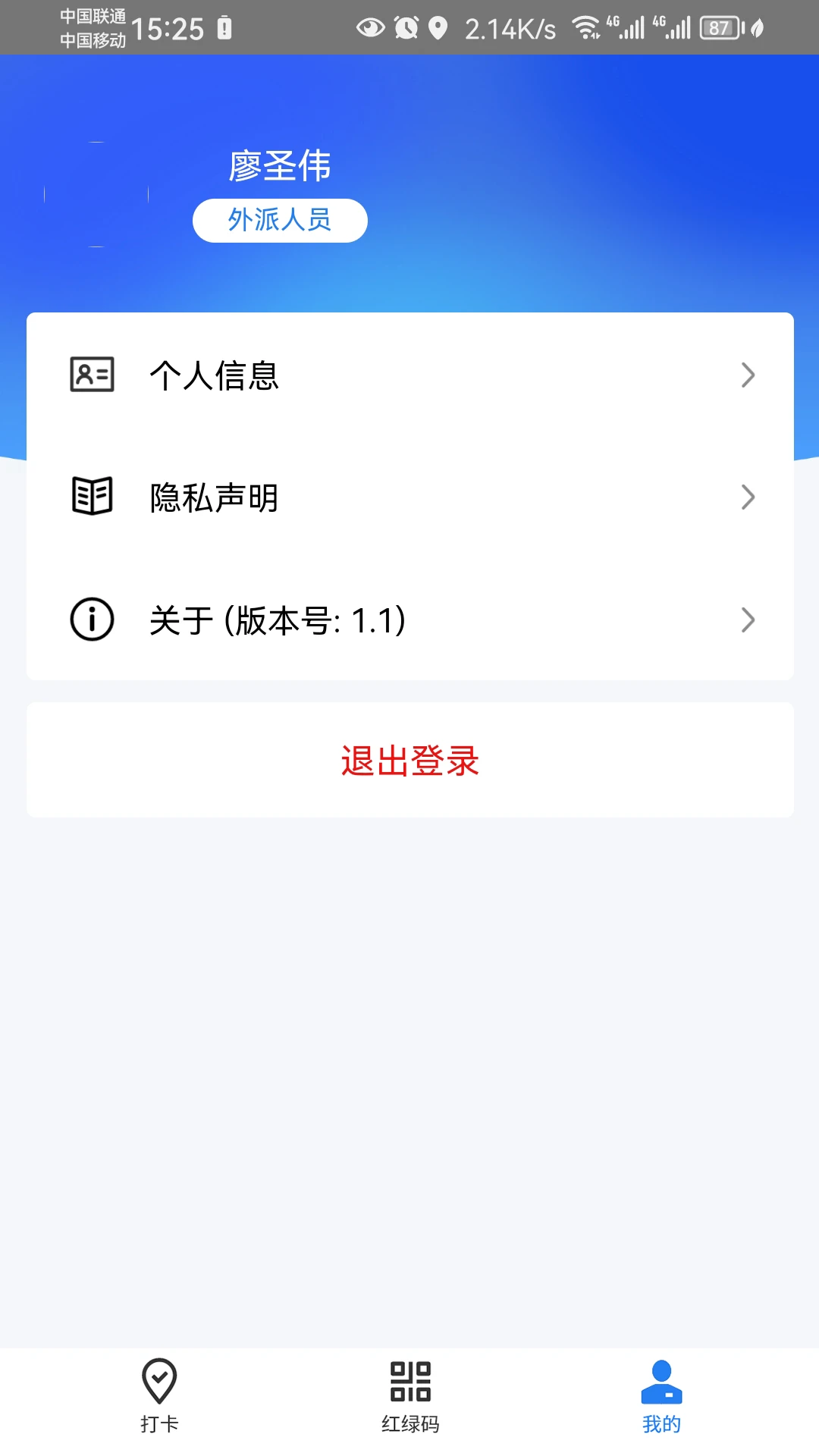Expand 个人信息 via its right chevron

[748, 375]
